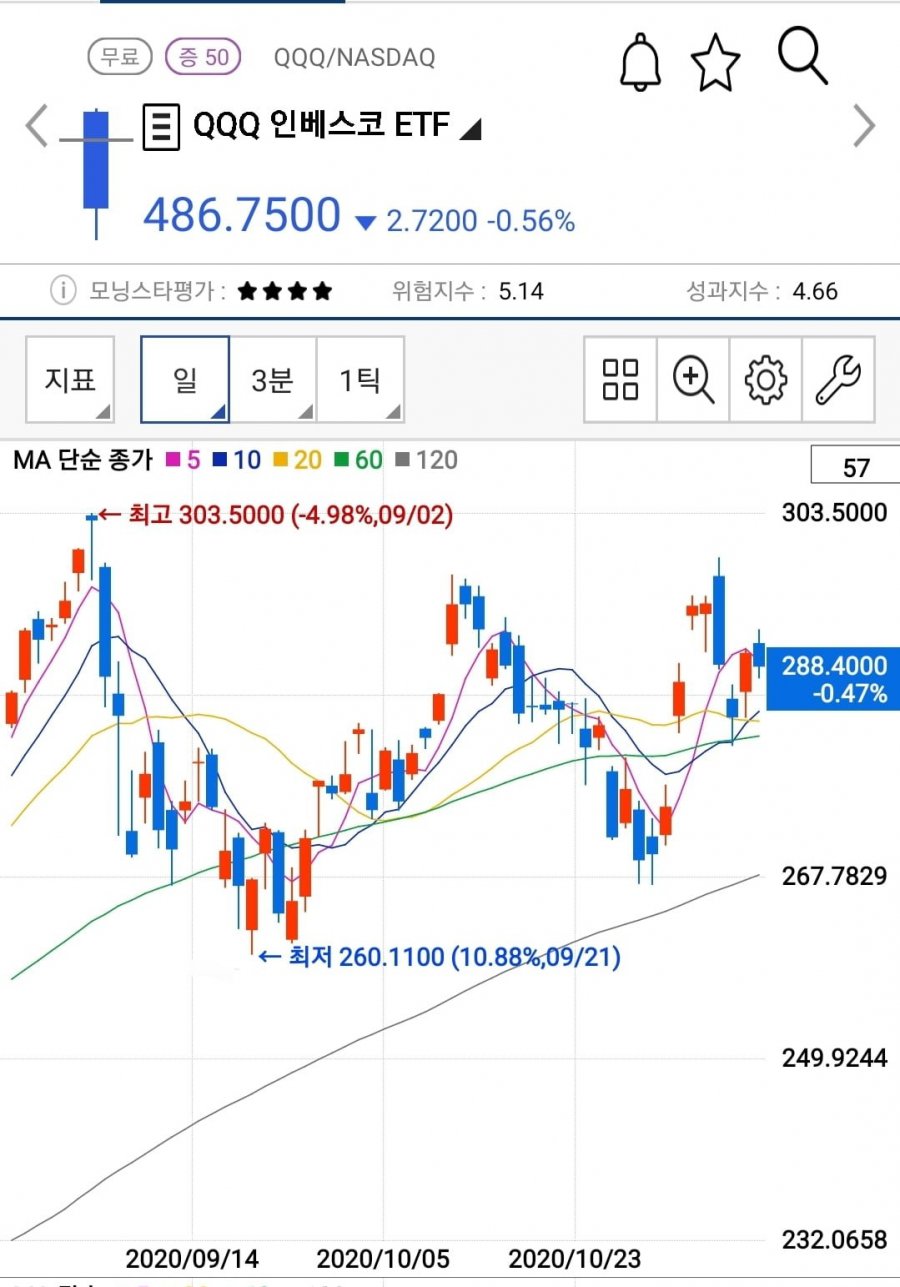Edit the candle count field showing 57
This screenshot has height=1287, width=900.
pyautogui.click(x=856, y=468)
